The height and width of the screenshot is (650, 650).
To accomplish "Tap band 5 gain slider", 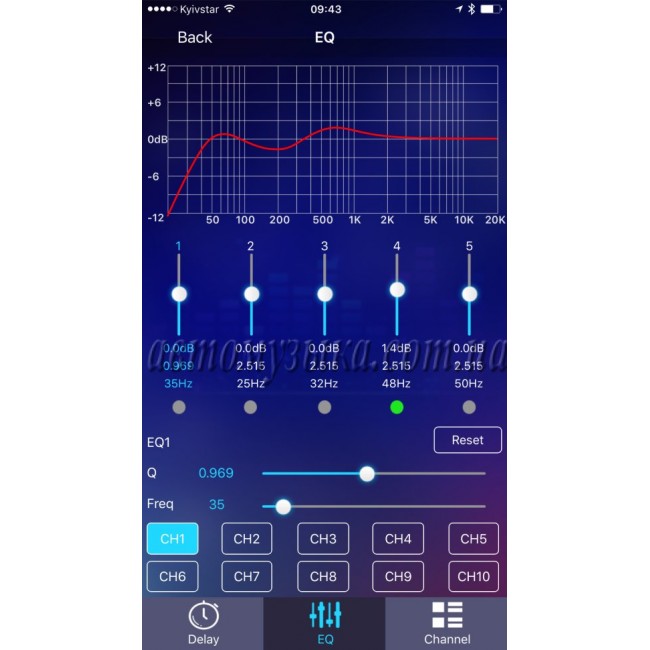I will (469, 294).
